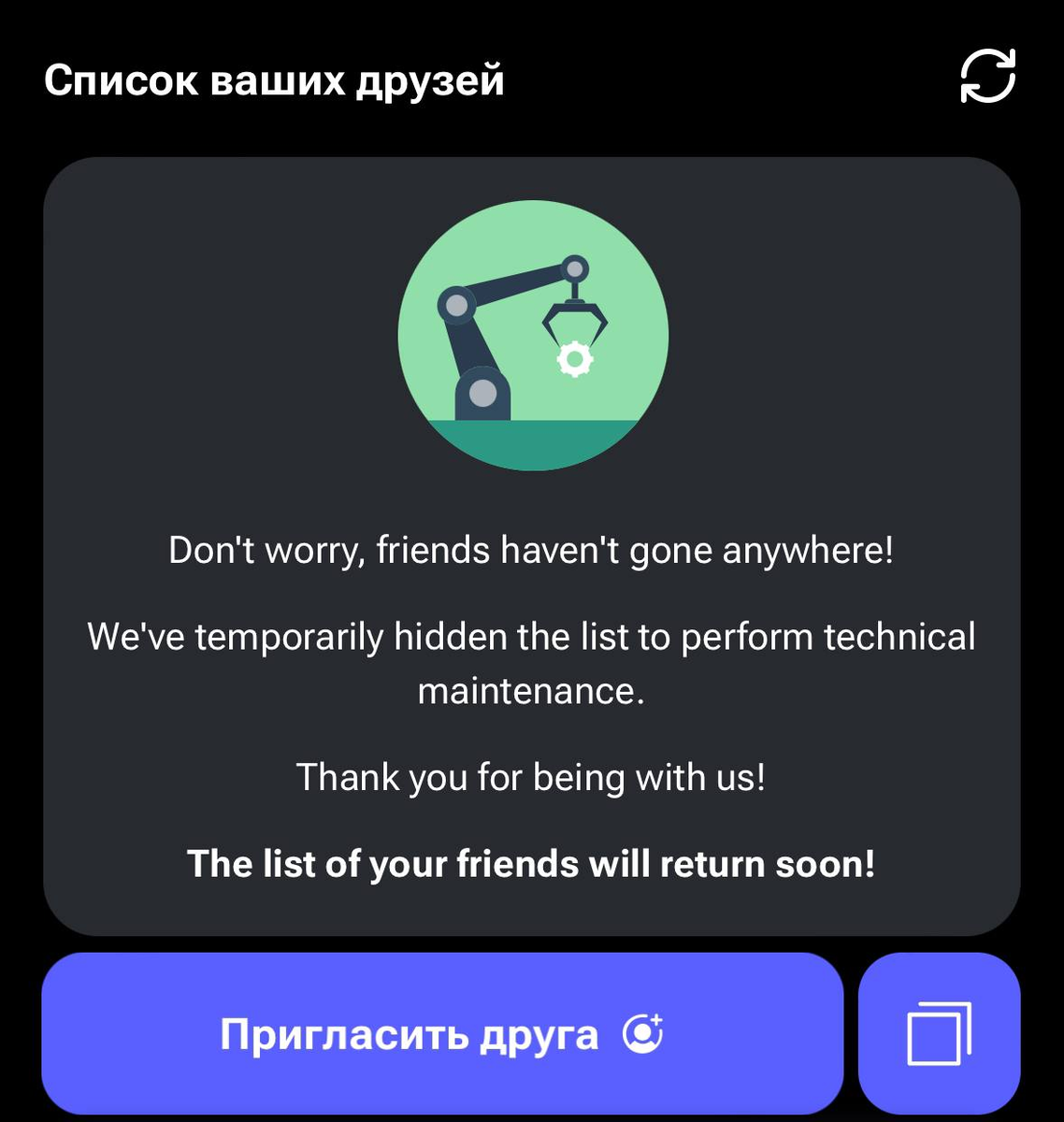Tap the add-friend person icon on invite button
Image resolution: width=1064 pixels, height=1122 pixels.
(x=643, y=1033)
